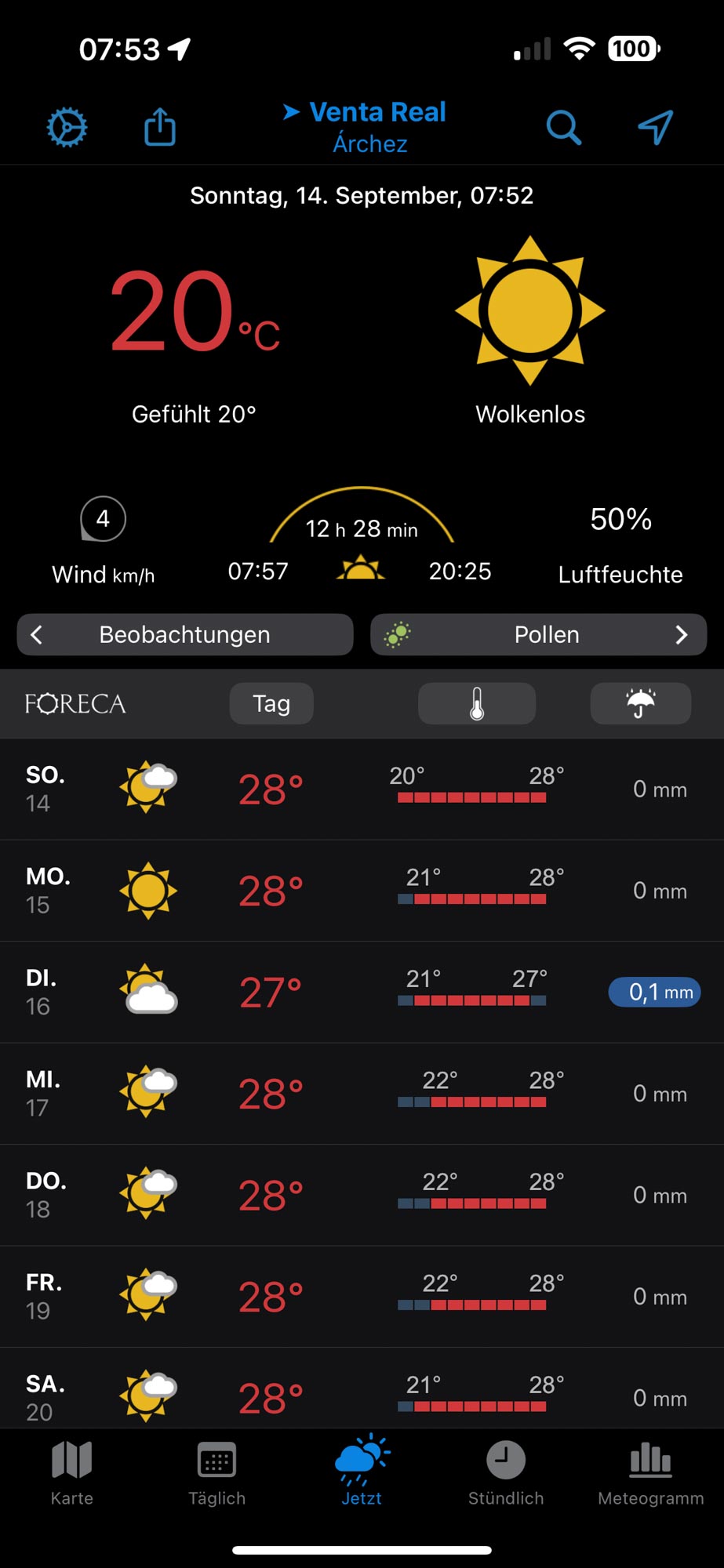This screenshot has width=724, height=1568.
Task: Open the Meteogramm tab
Action: coord(650,1472)
